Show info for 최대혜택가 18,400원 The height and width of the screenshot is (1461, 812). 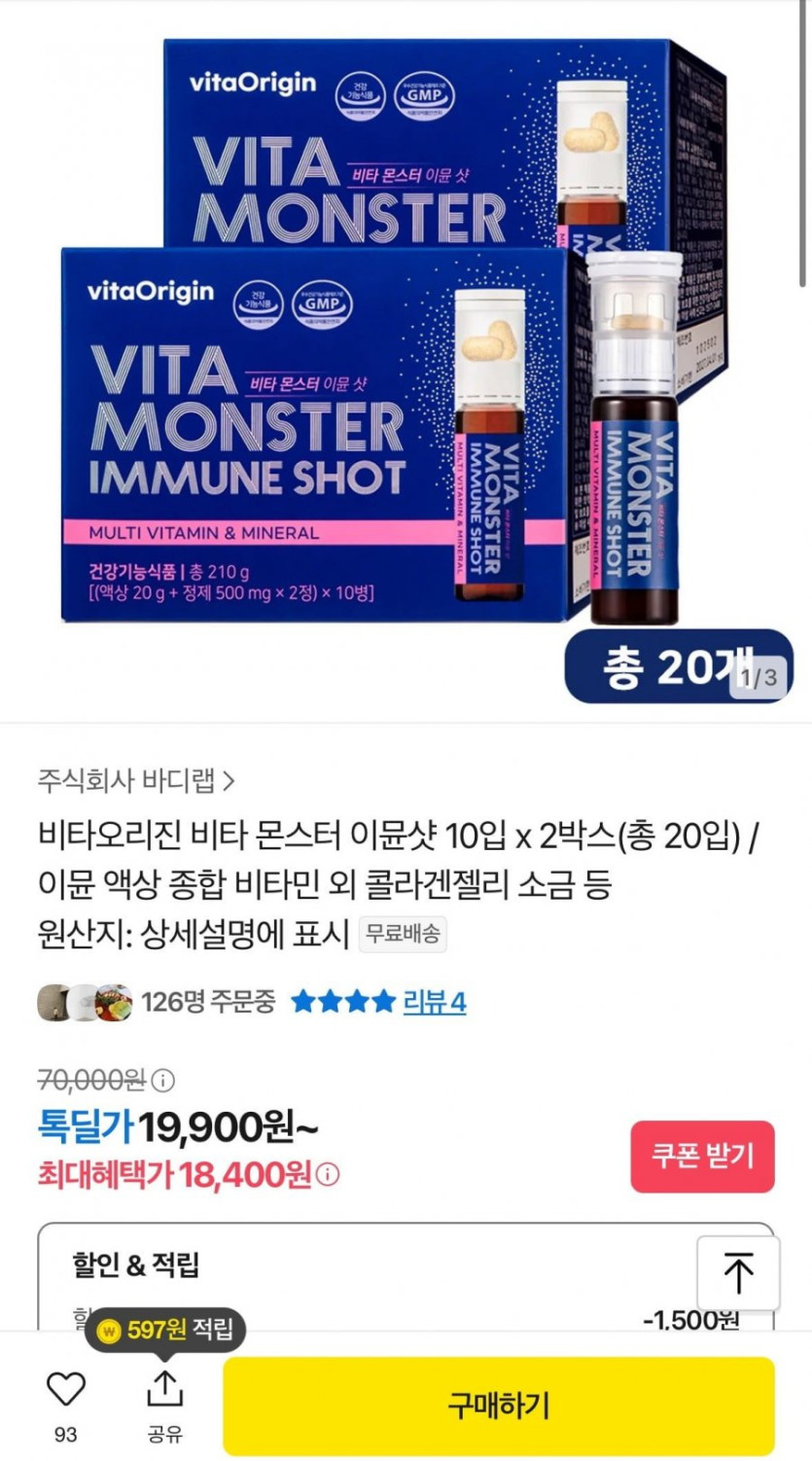click(331, 1175)
